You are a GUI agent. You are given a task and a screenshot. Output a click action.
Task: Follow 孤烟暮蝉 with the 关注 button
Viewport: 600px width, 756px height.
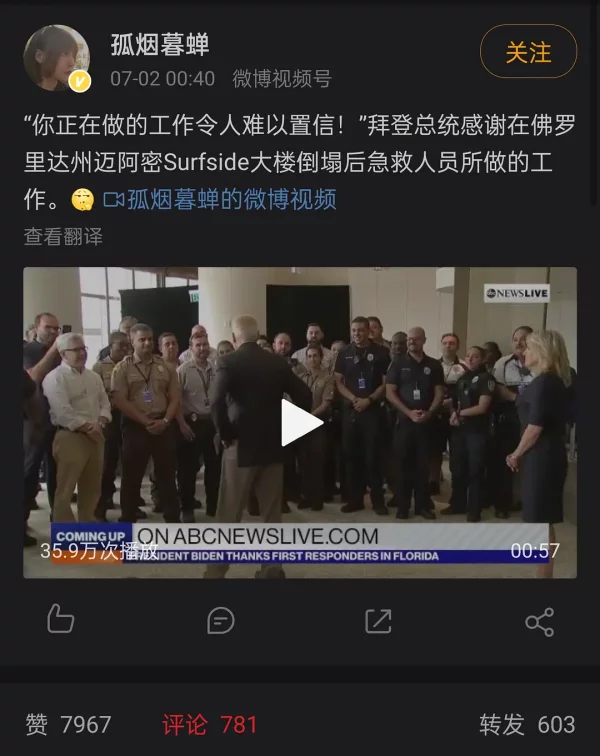pos(528,52)
